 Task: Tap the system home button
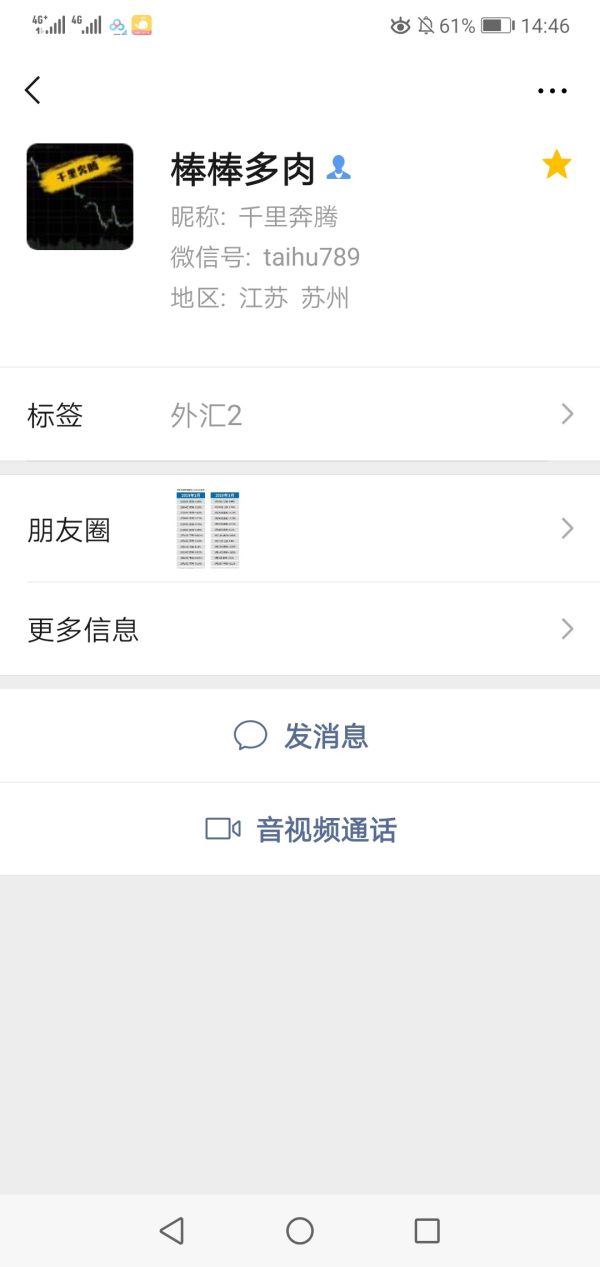click(300, 1230)
